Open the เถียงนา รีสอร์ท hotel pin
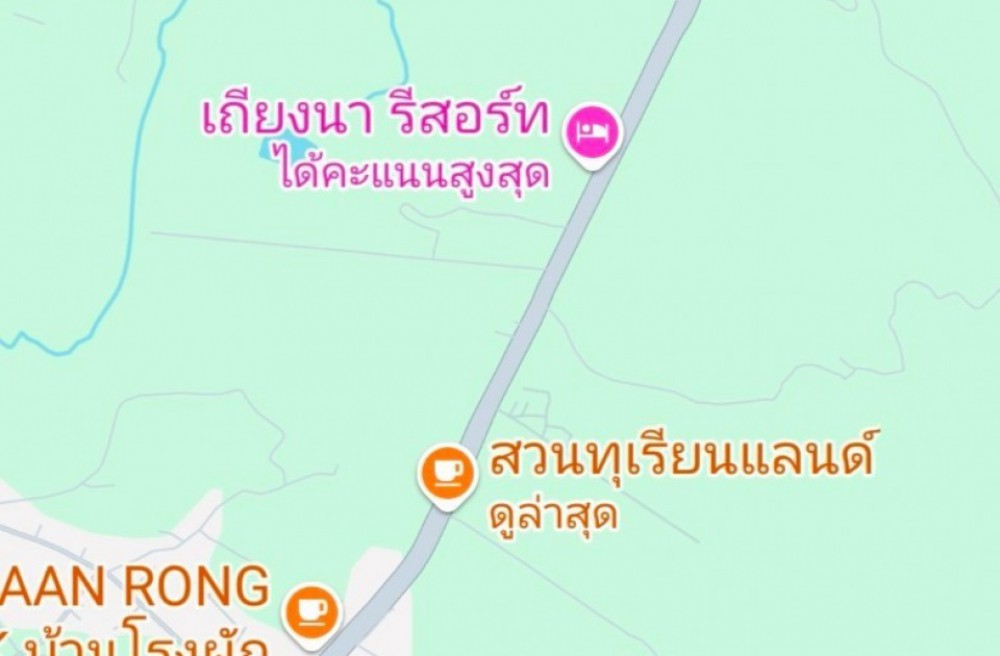Image resolution: width=1000 pixels, height=656 pixels. 592,132
